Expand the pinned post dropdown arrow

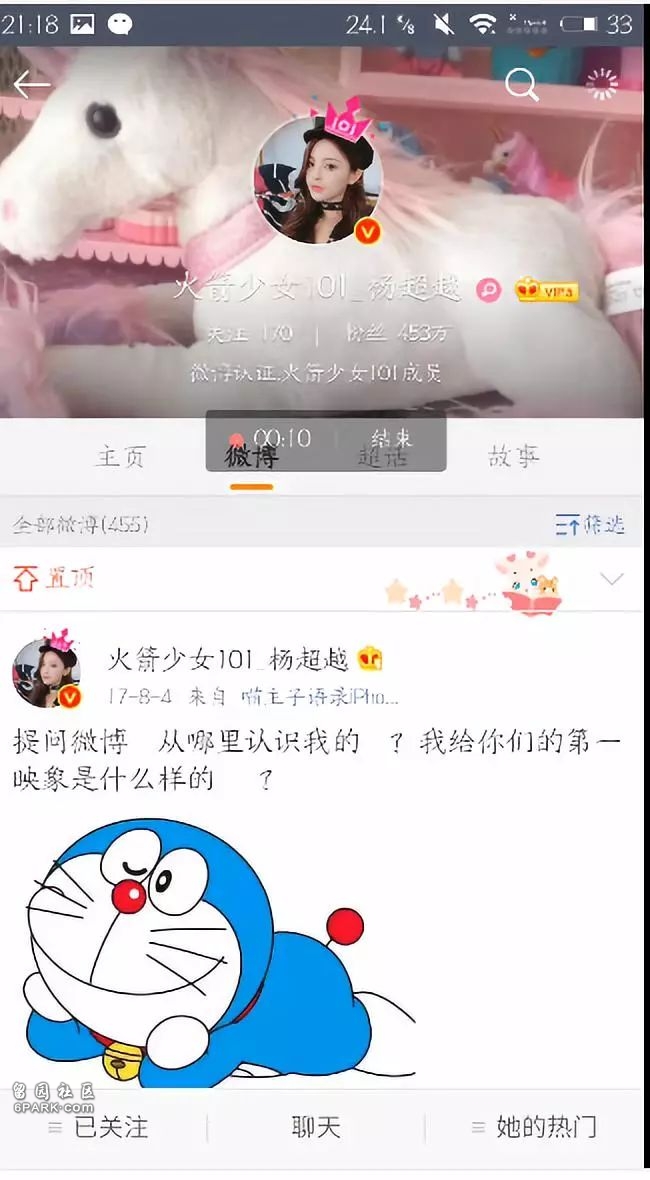coord(611,579)
